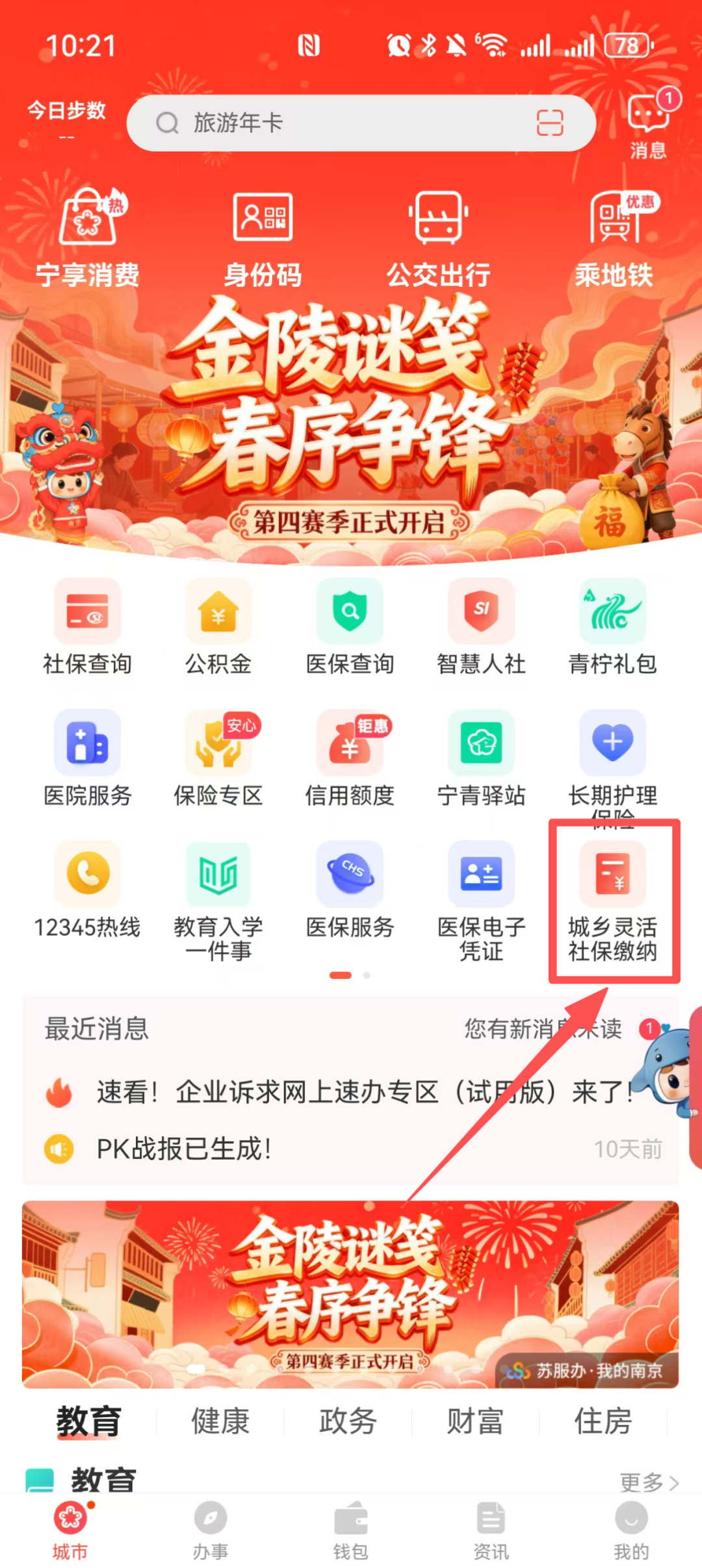The width and height of the screenshot is (702, 1568).
Task: Tap the scan icon in search bar
Action: pos(549,123)
